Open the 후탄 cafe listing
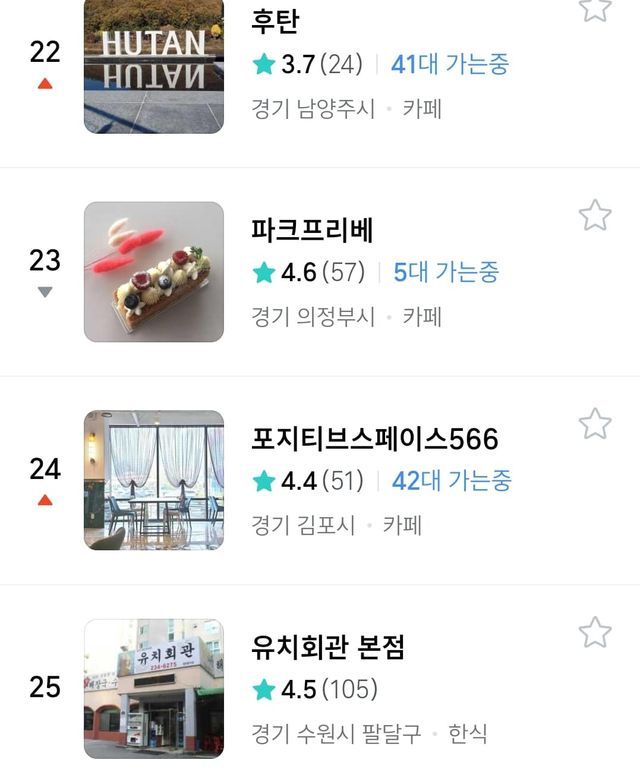640x778 pixels. tap(275, 22)
